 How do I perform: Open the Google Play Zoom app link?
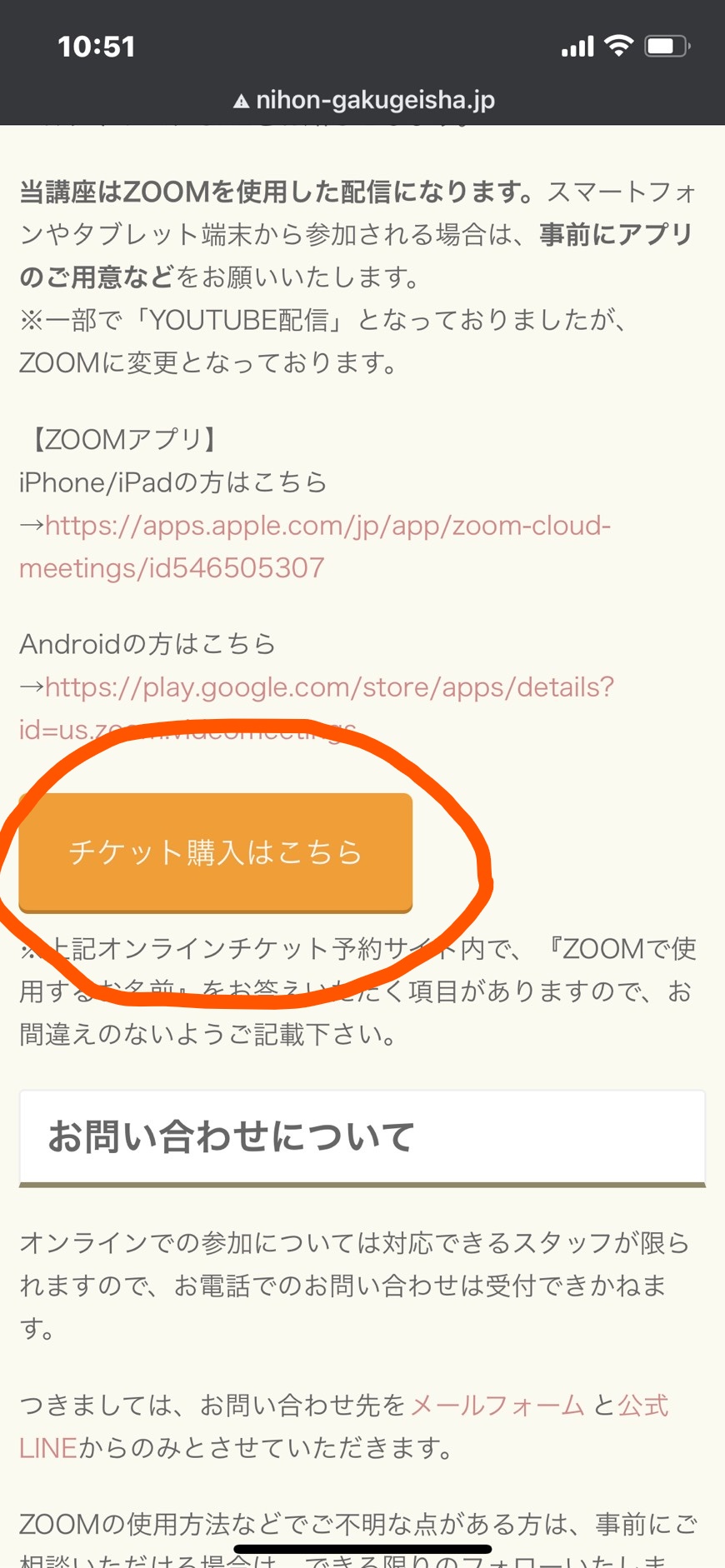317,708
